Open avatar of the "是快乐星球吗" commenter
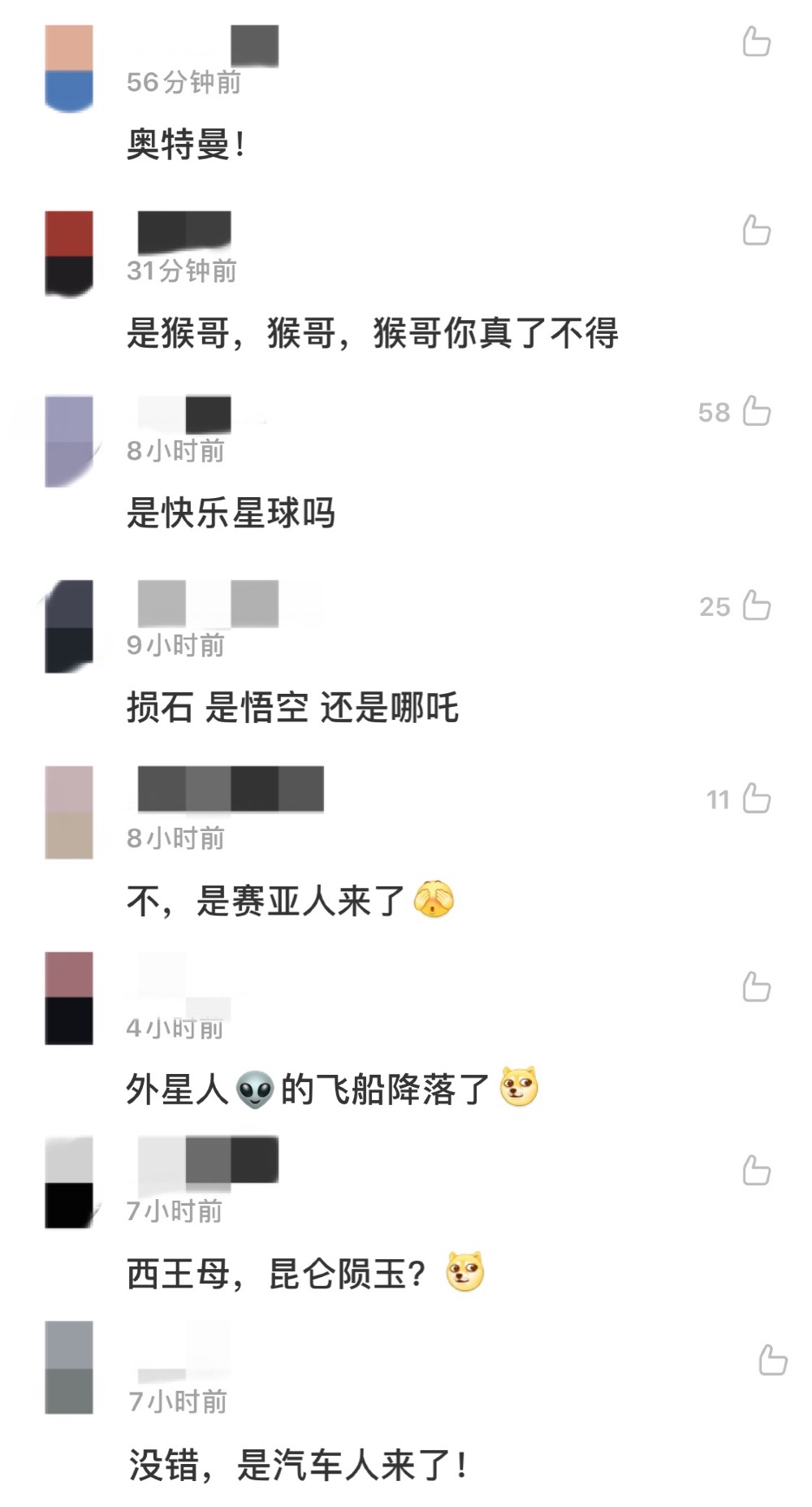This screenshot has width=812, height=1507. [69, 441]
